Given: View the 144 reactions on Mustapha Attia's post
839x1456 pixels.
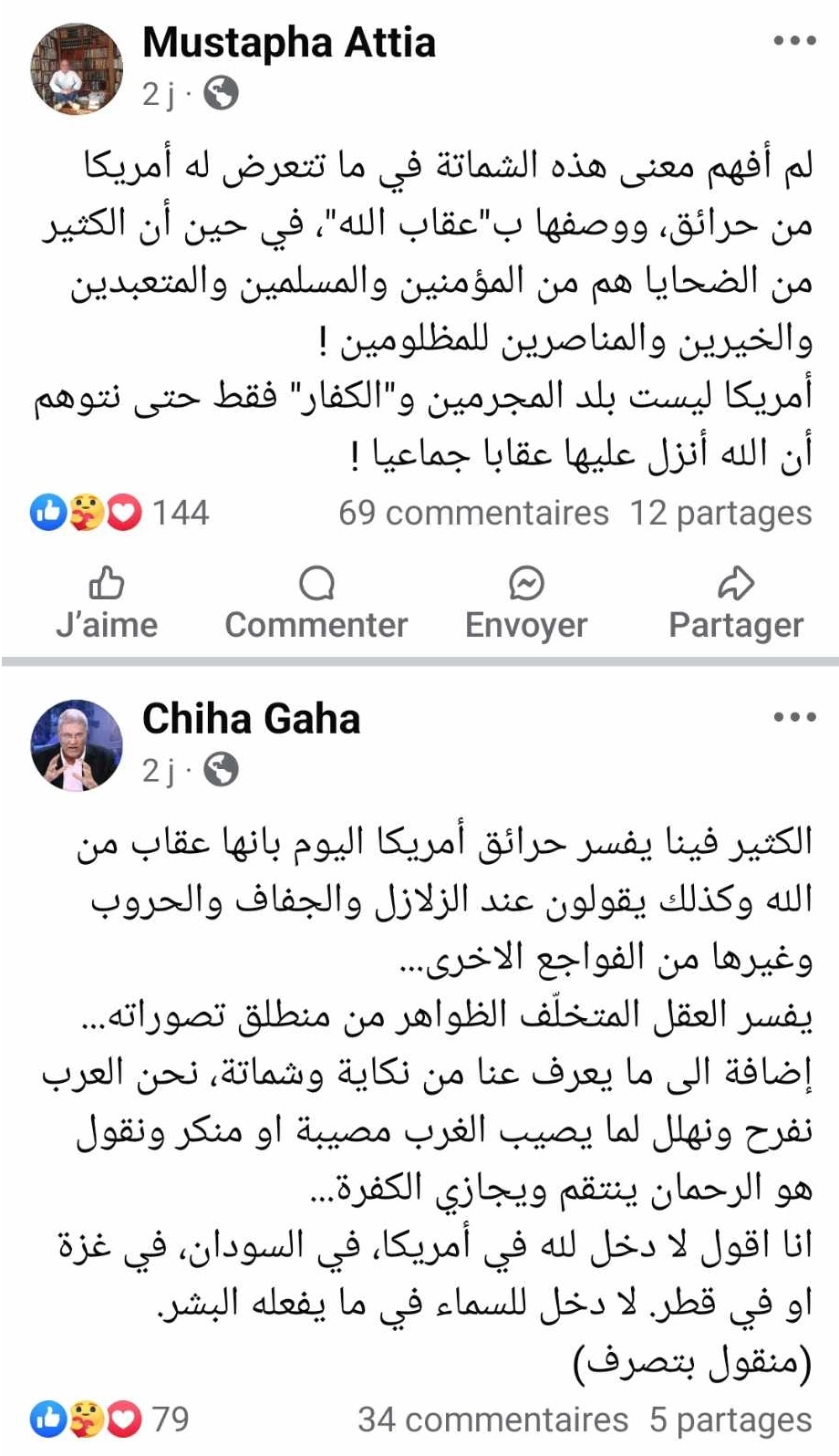Looking at the screenshot, I should (119, 513).
